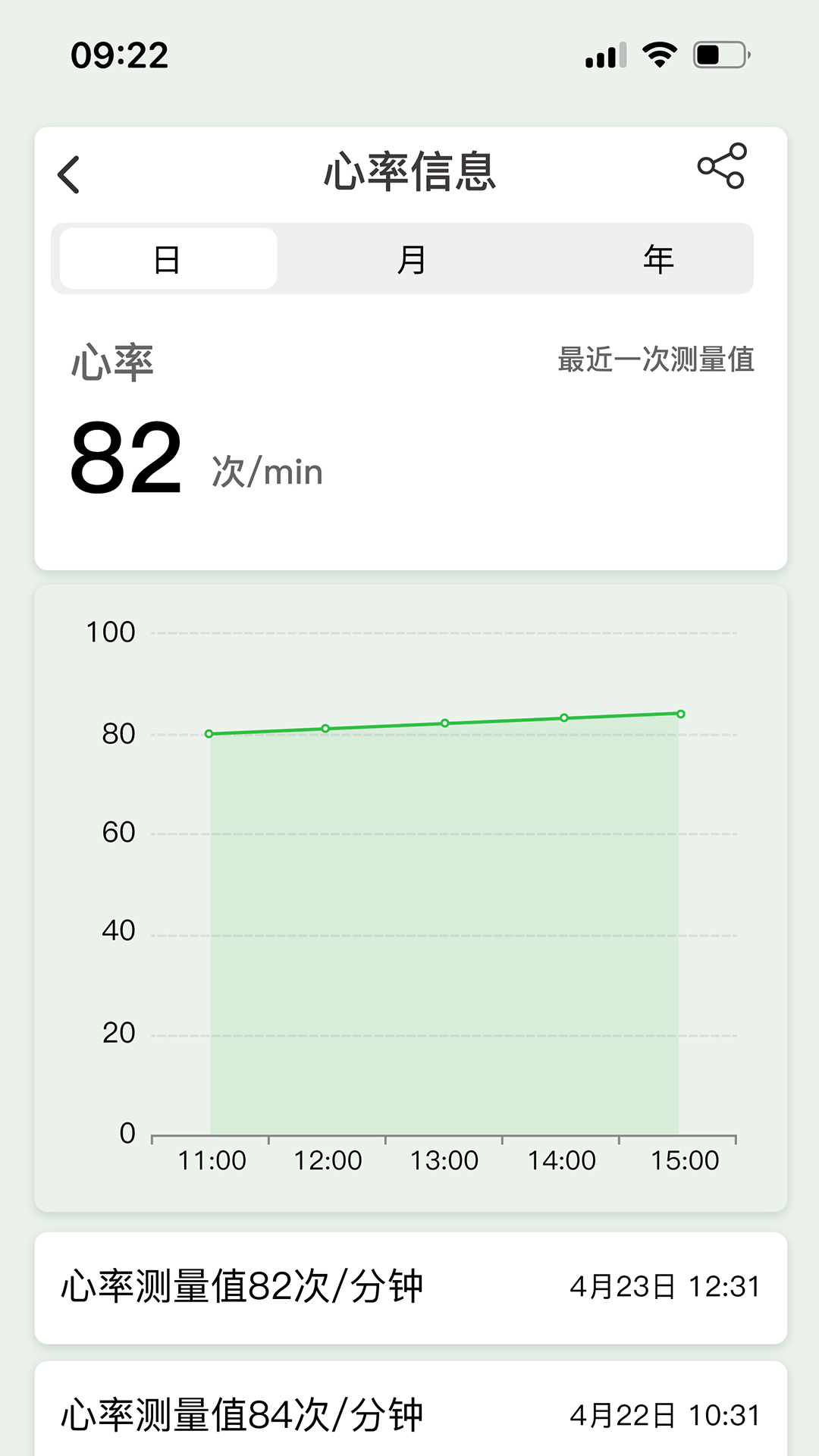Switch to the 年 (year) view
The width and height of the screenshot is (819, 1456).
(x=657, y=259)
